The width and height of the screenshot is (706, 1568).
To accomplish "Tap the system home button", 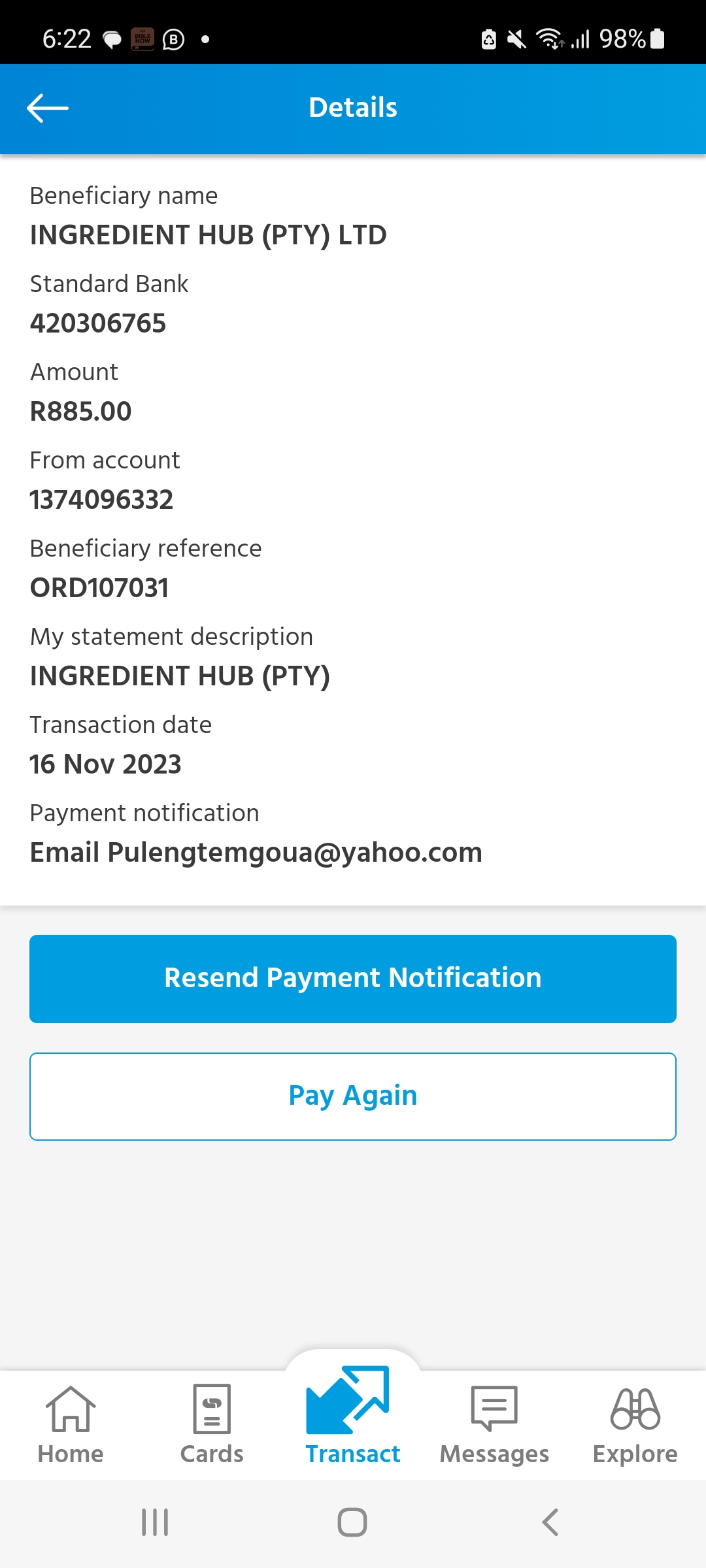I will tap(352, 1522).
